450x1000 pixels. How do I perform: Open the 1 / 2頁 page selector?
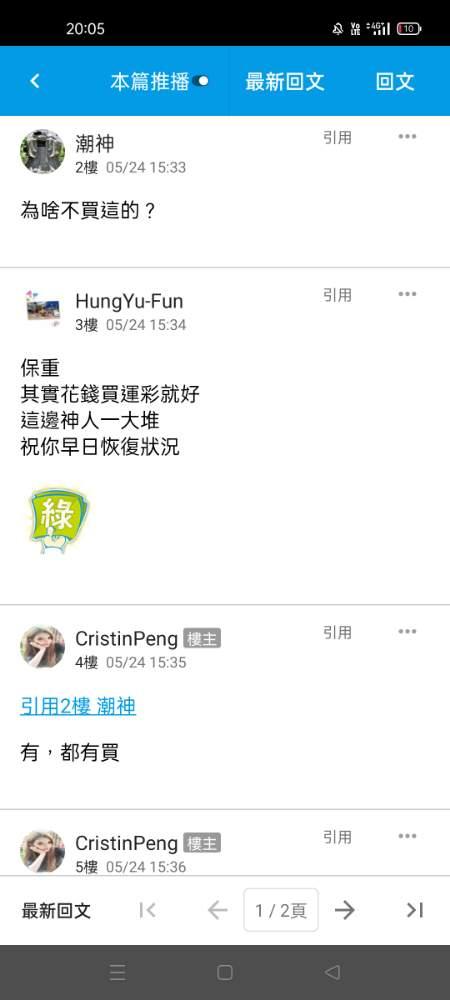click(281, 910)
